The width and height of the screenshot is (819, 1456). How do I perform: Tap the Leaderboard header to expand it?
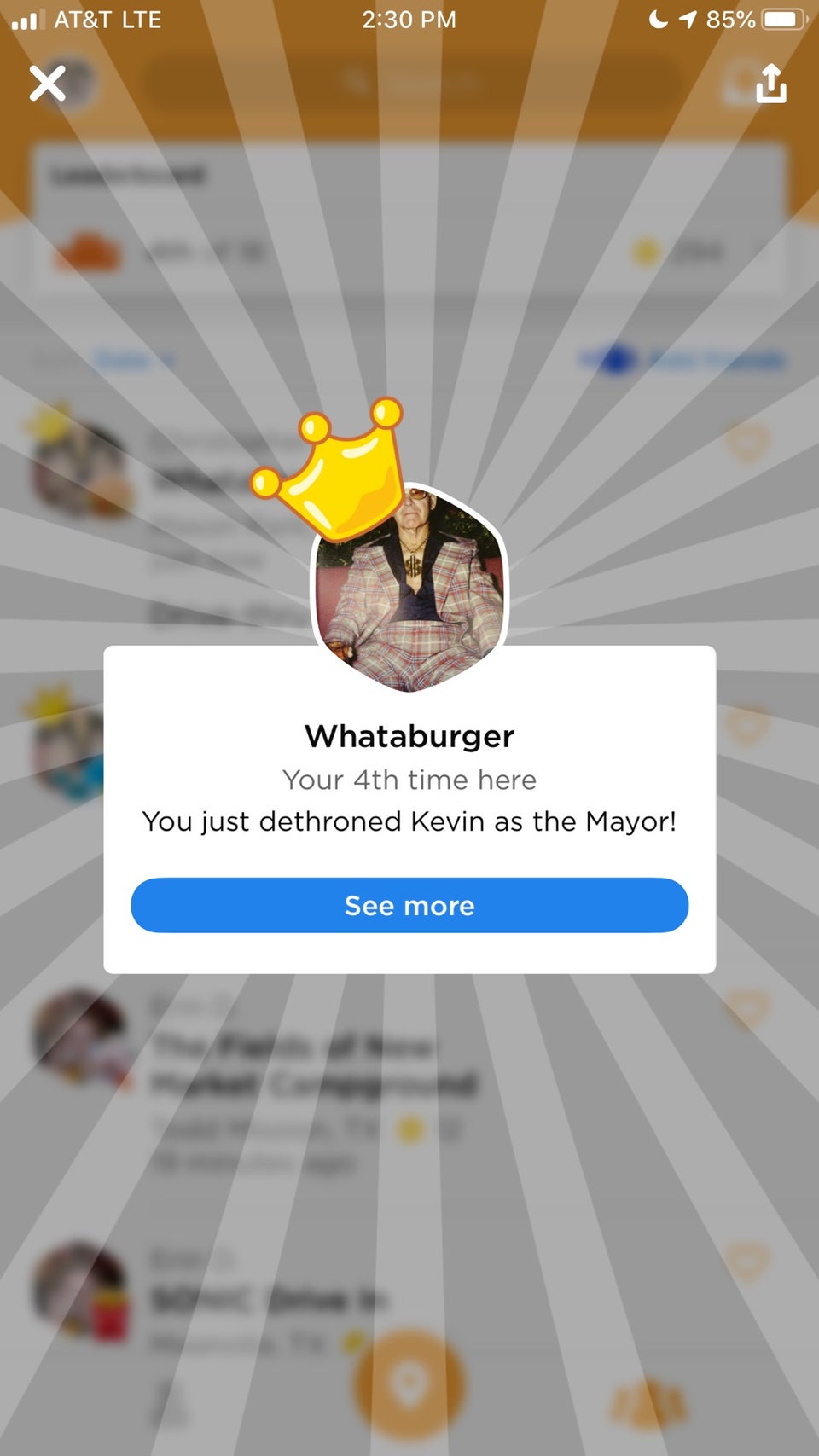coord(128,174)
